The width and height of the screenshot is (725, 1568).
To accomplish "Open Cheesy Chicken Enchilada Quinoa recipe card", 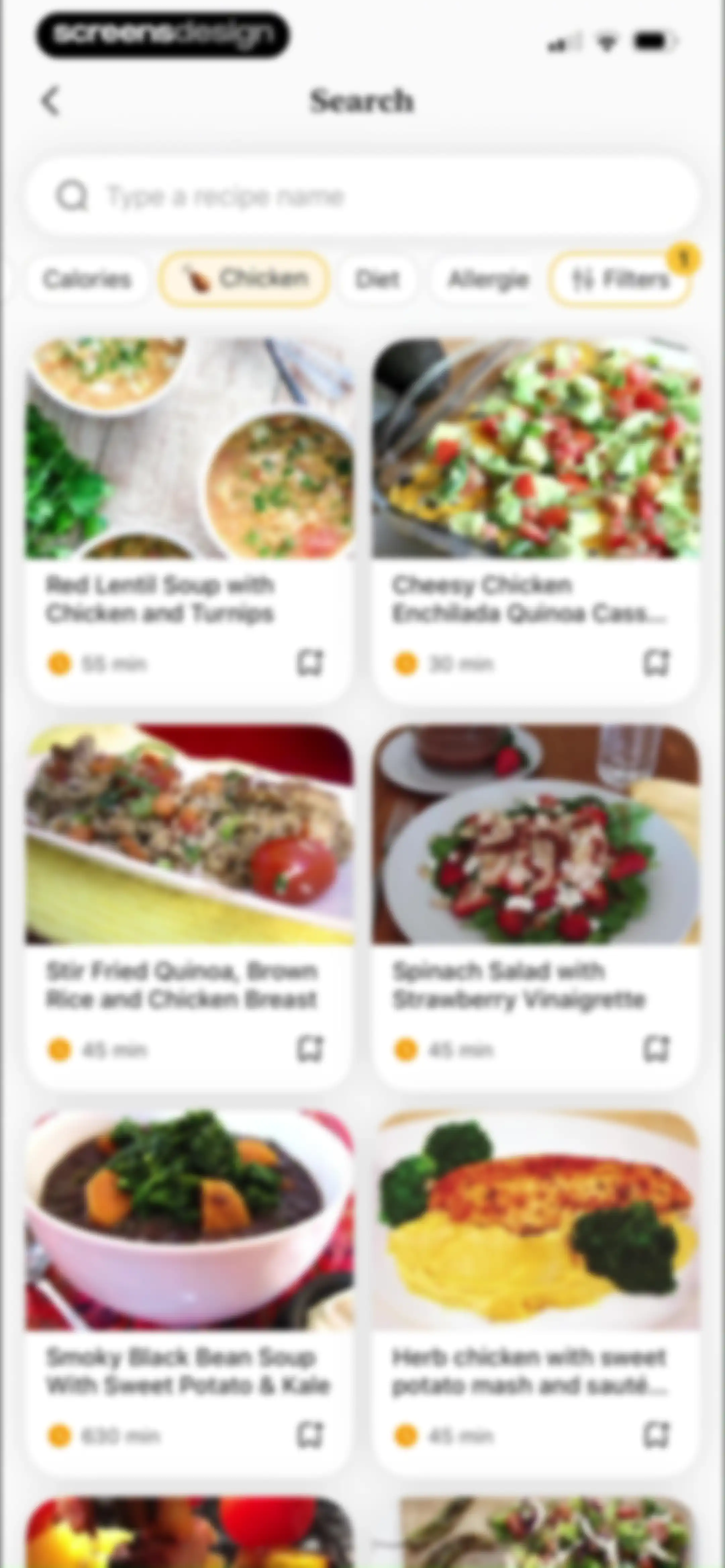I will click(x=536, y=520).
